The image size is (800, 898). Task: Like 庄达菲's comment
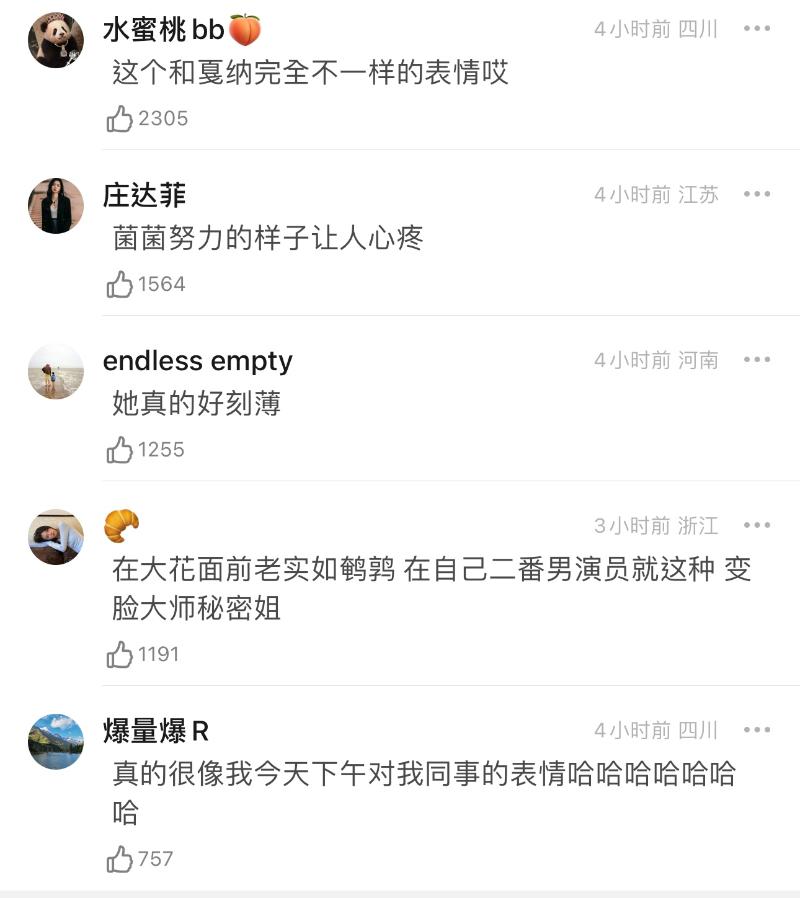tap(121, 285)
